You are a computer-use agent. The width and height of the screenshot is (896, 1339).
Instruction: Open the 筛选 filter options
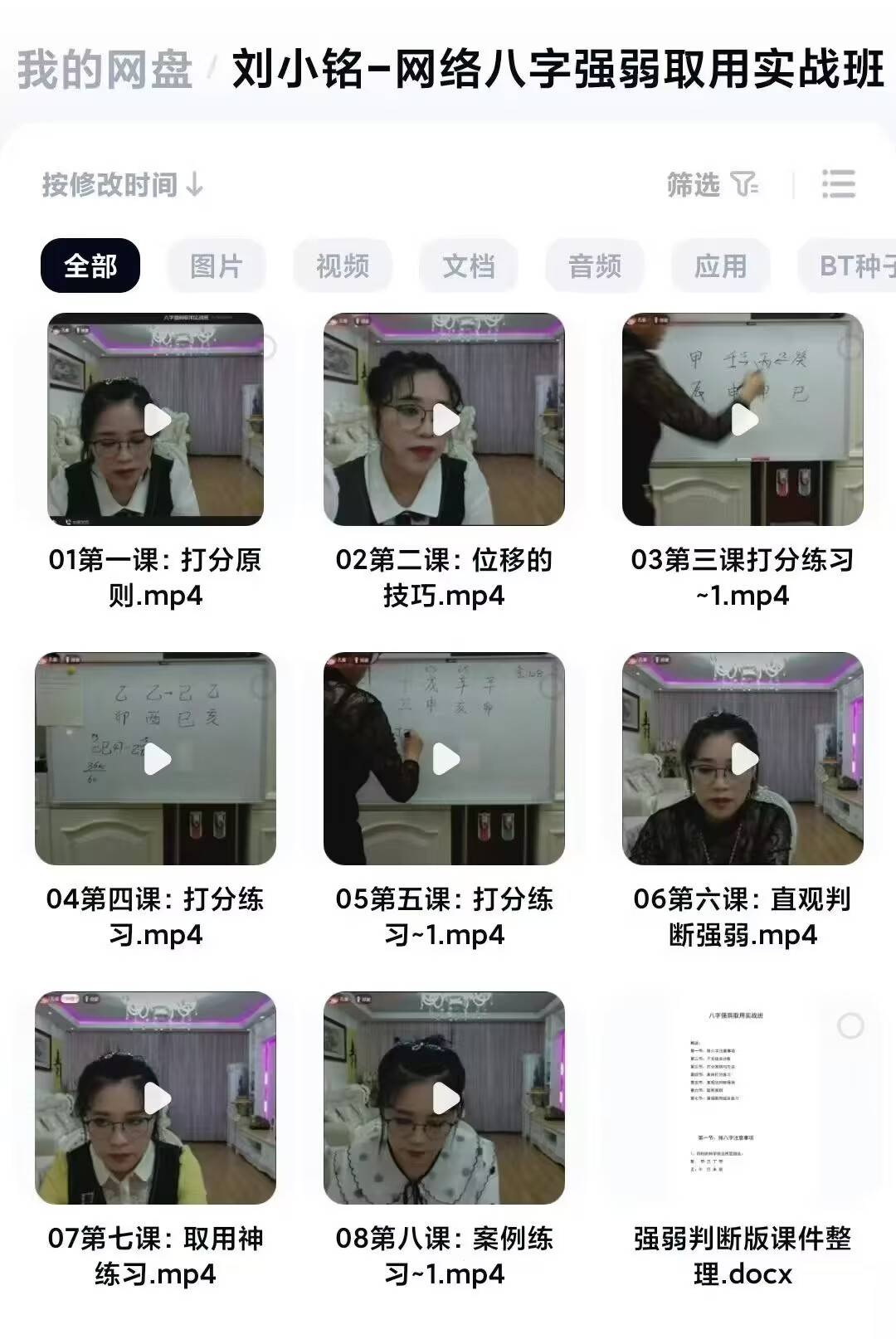[x=712, y=184]
